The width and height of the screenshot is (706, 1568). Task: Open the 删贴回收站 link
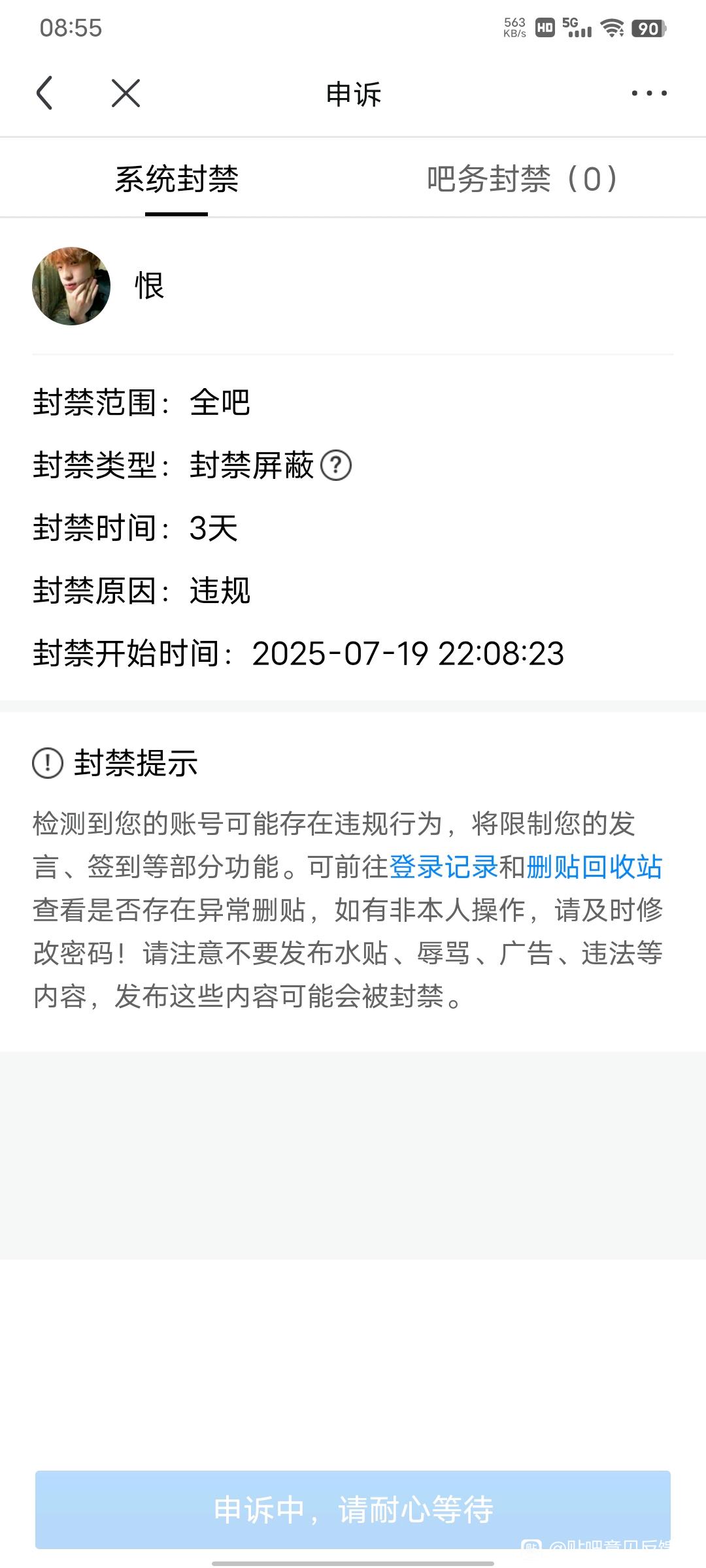click(594, 867)
